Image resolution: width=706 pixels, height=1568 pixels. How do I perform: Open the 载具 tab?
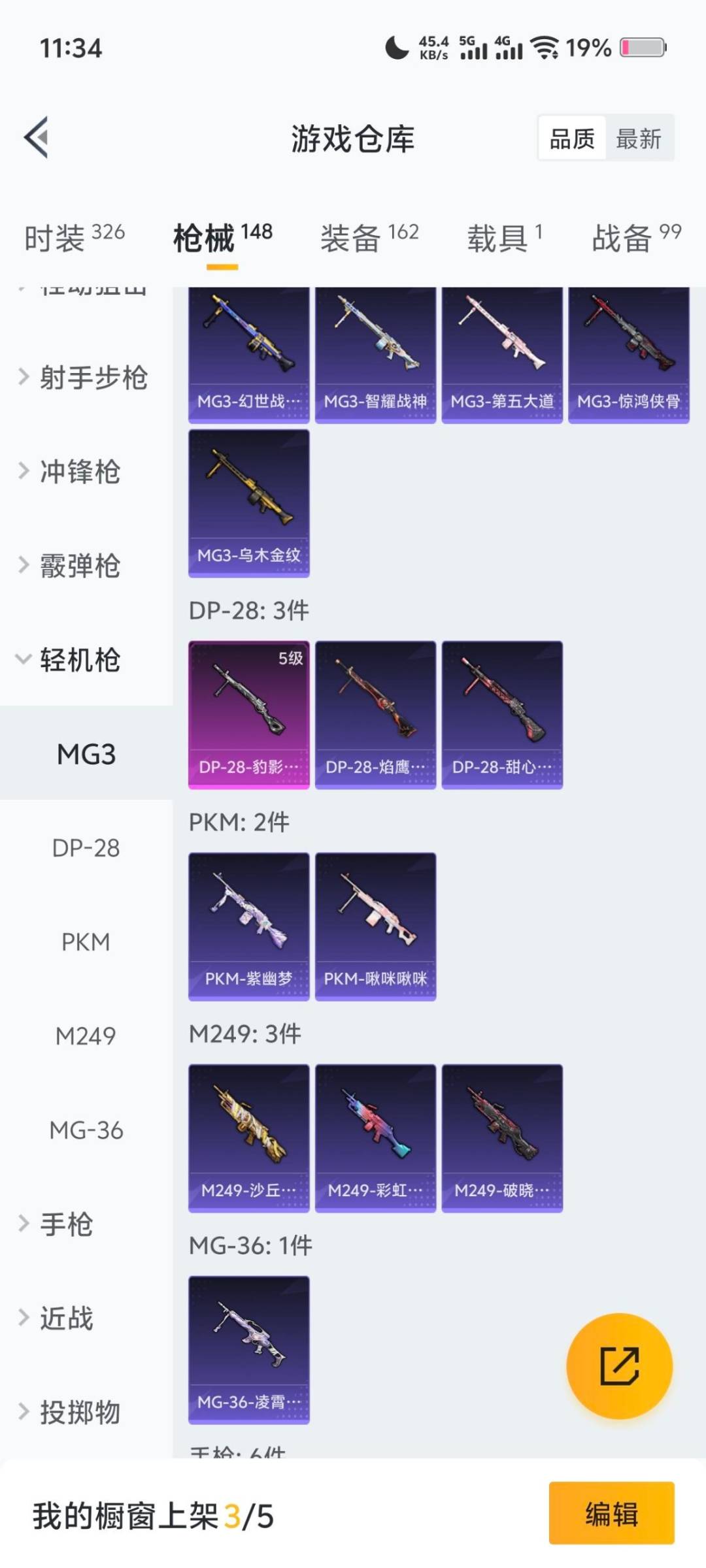click(x=504, y=237)
